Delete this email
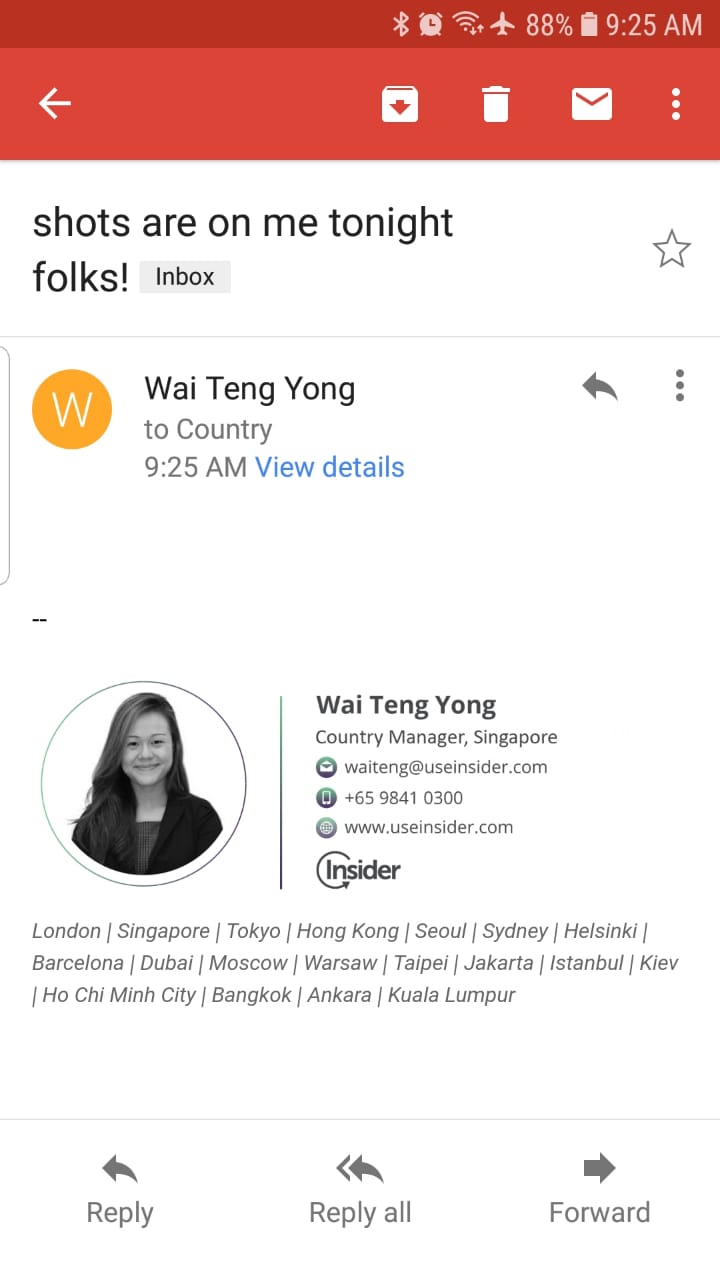The width and height of the screenshot is (720, 1280). click(x=496, y=103)
